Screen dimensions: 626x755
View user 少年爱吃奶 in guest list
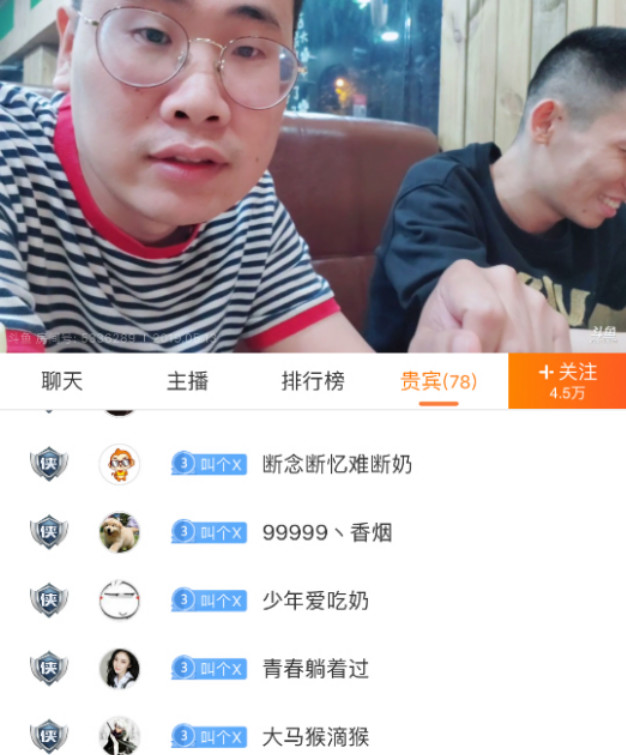click(315, 601)
